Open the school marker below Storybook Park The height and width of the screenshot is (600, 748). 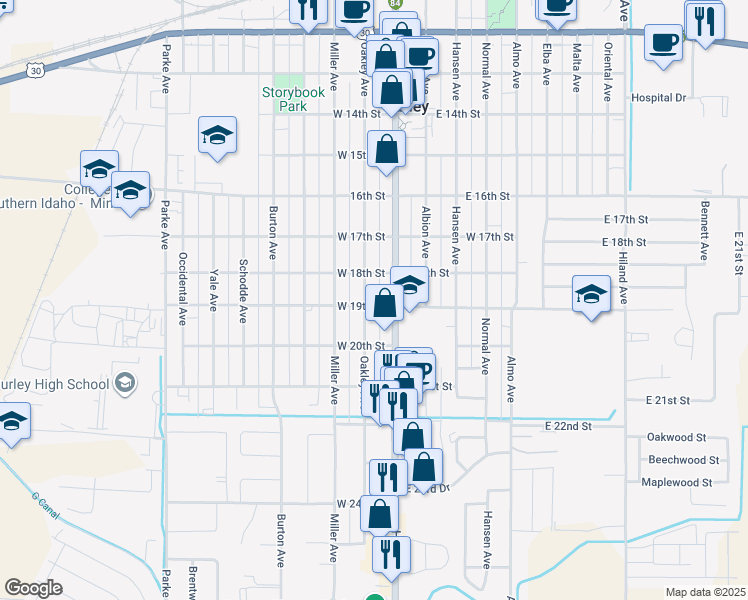(218, 136)
